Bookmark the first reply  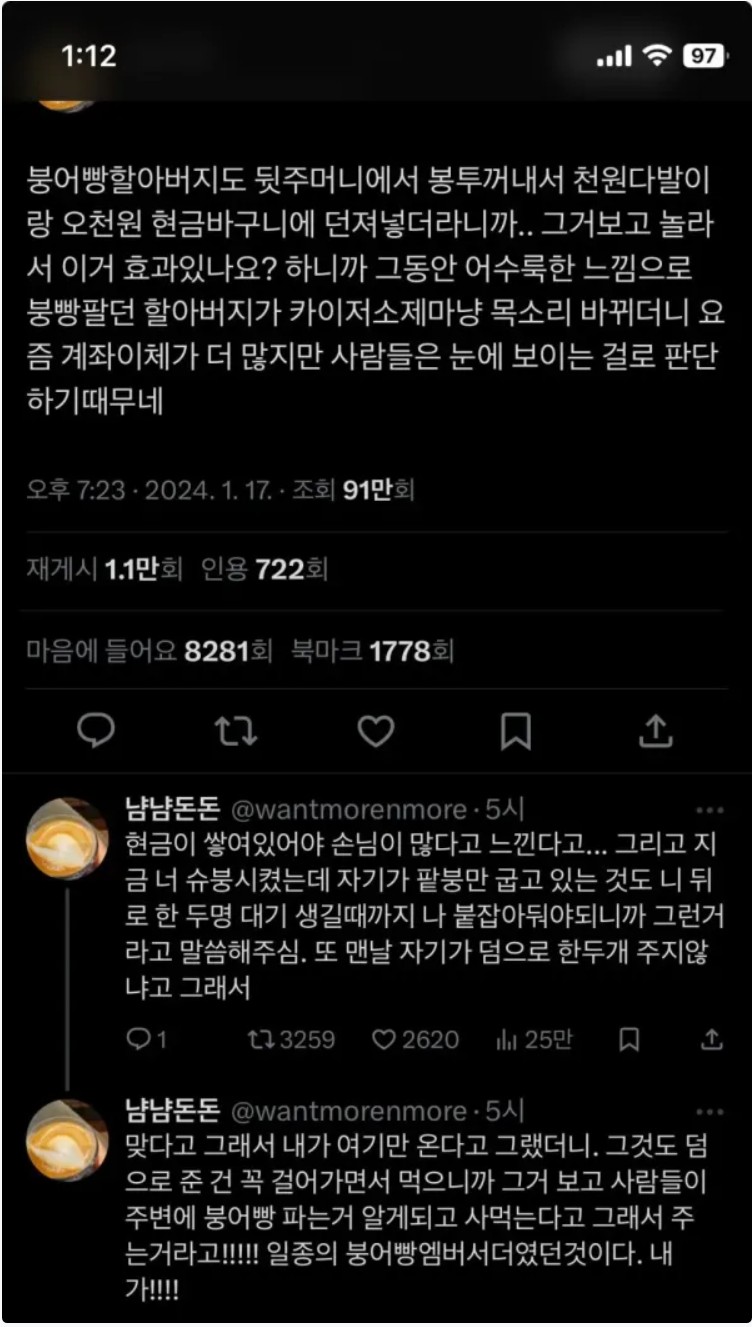(x=629, y=1040)
